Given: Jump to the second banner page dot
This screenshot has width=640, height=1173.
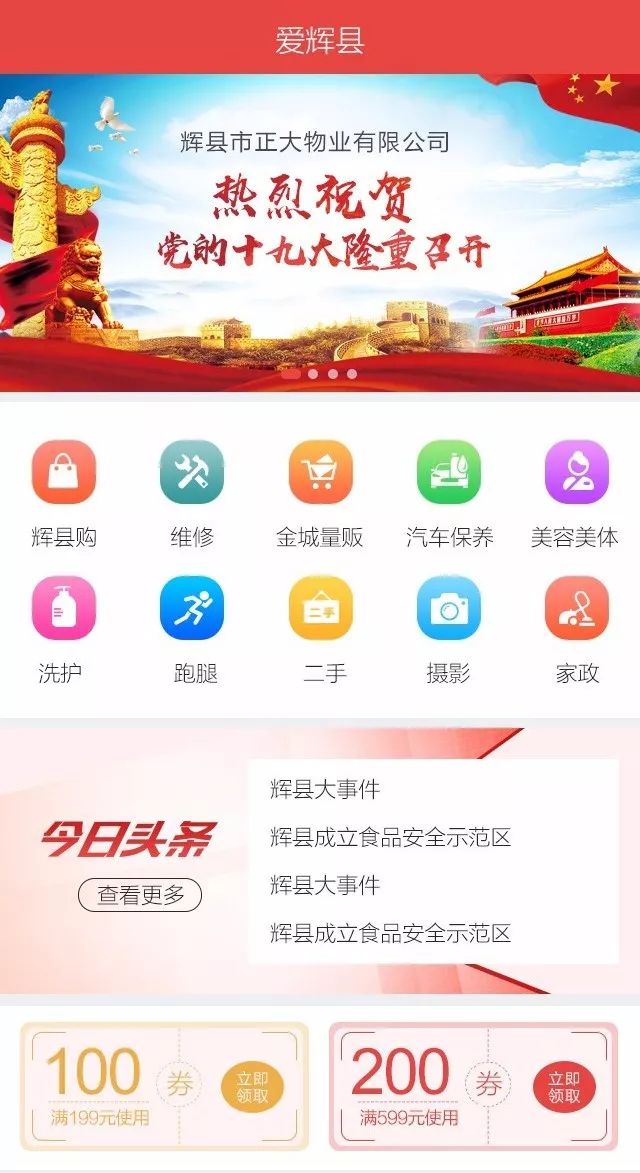Looking at the screenshot, I should point(313,374).
